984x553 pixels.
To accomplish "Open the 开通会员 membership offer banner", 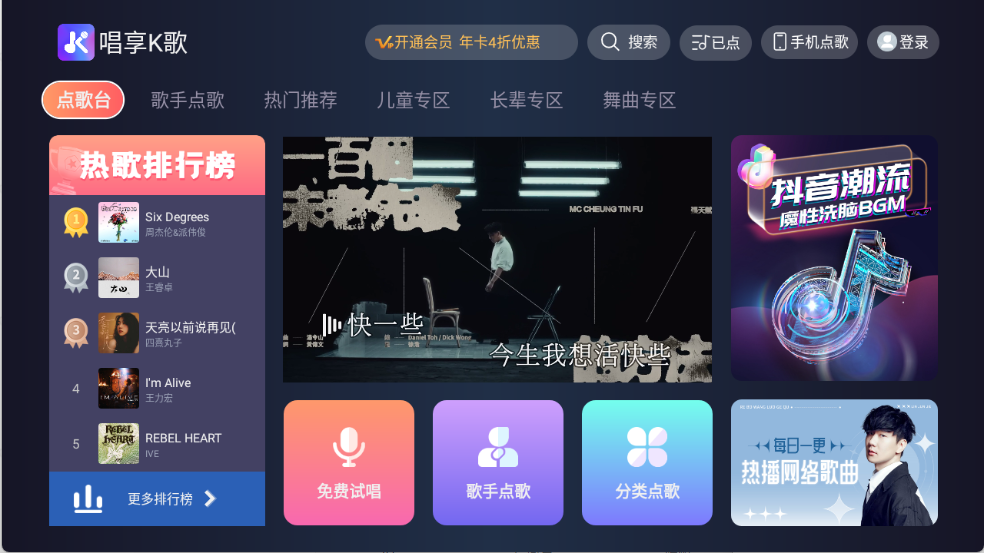I will click(x=471, y=42).
